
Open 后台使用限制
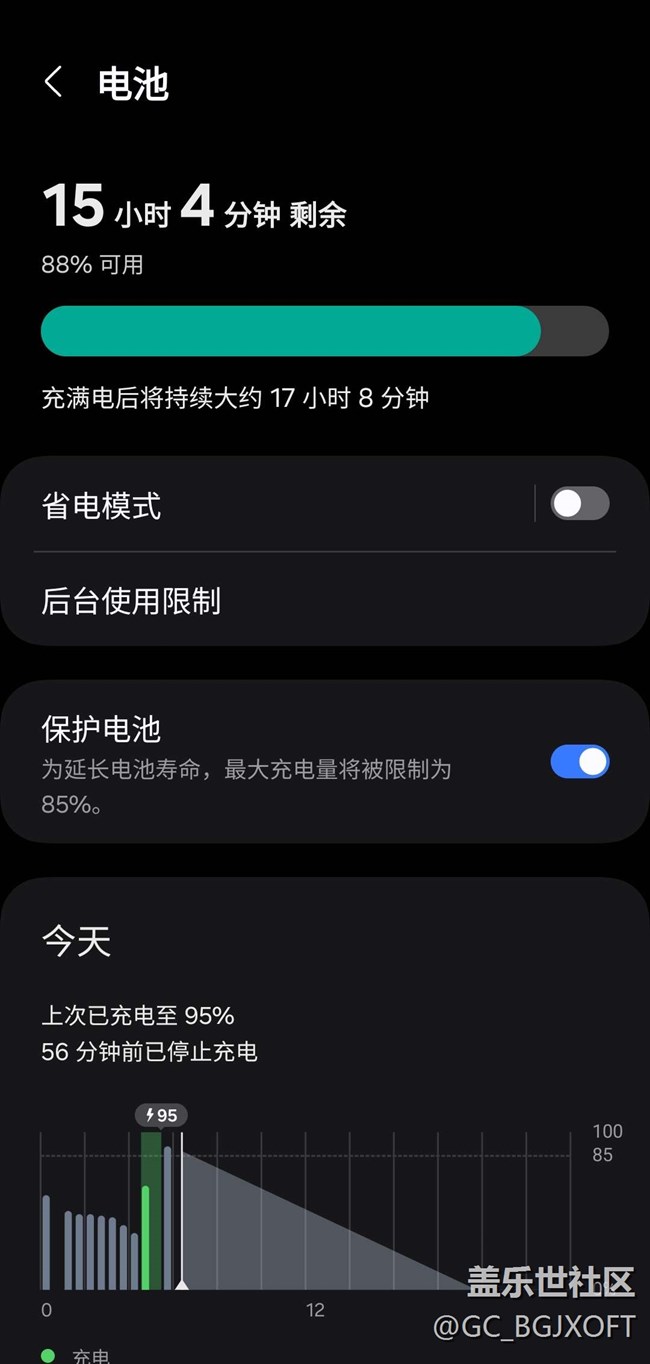pyautogui.click(x=325, y=600)
